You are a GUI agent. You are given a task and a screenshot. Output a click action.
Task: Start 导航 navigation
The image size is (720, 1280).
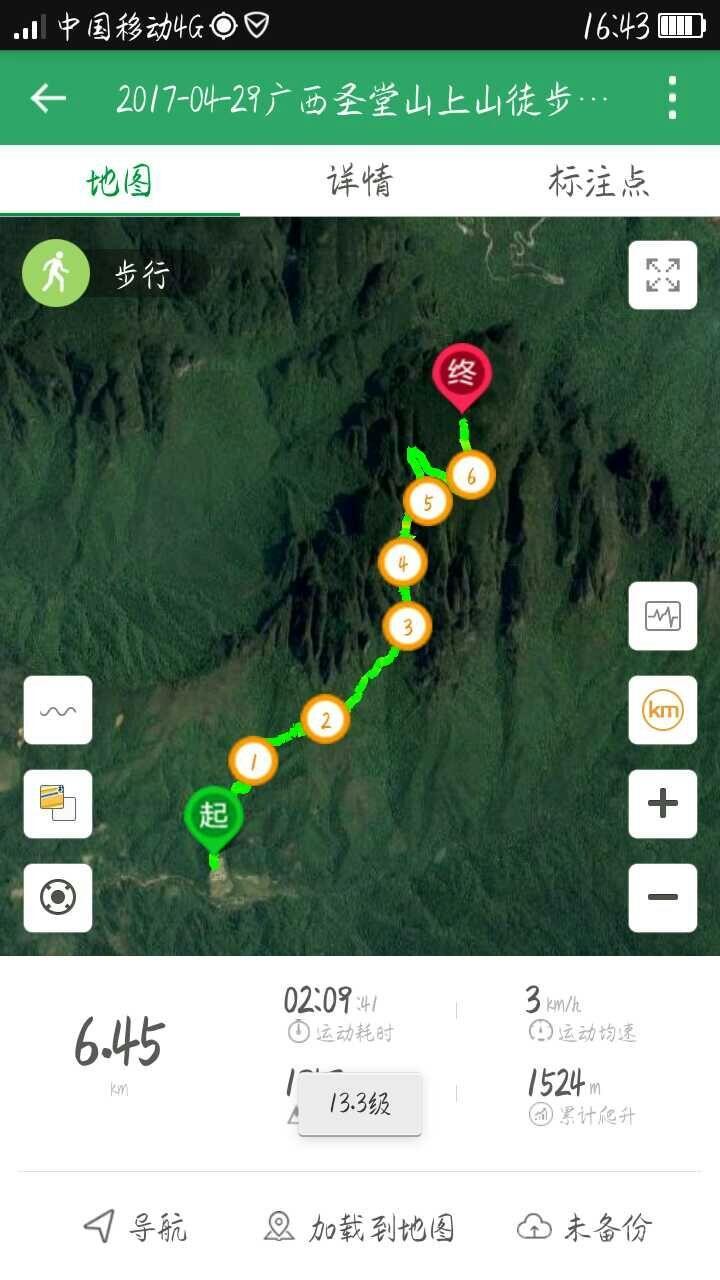point(135,1227)
